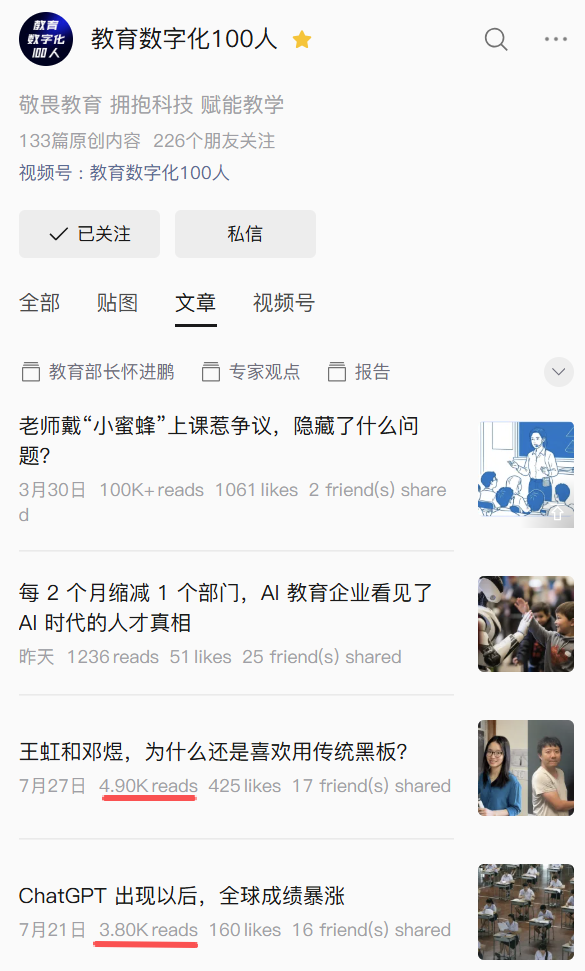Tap the account avatar logo

pos(46,39)
